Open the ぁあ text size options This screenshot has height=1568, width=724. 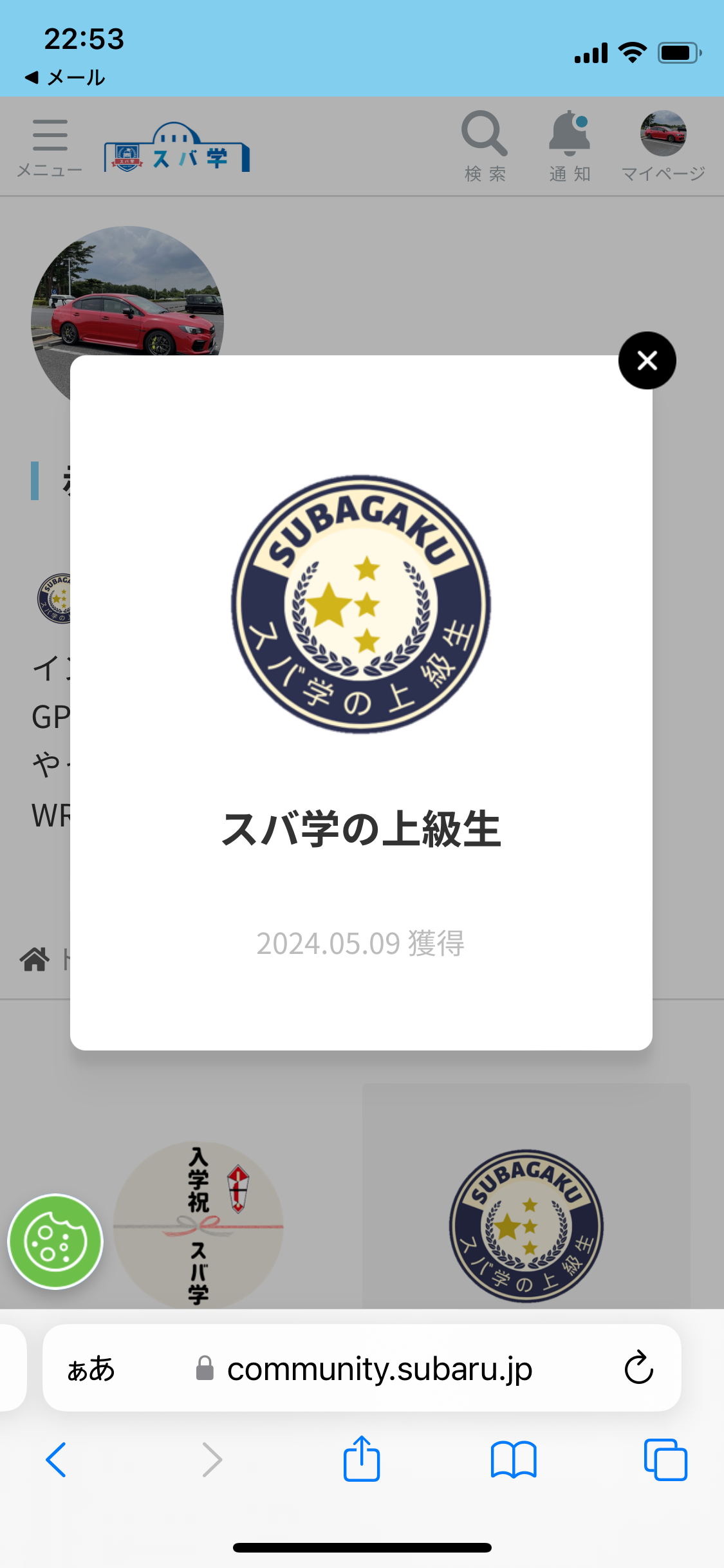91,1368
